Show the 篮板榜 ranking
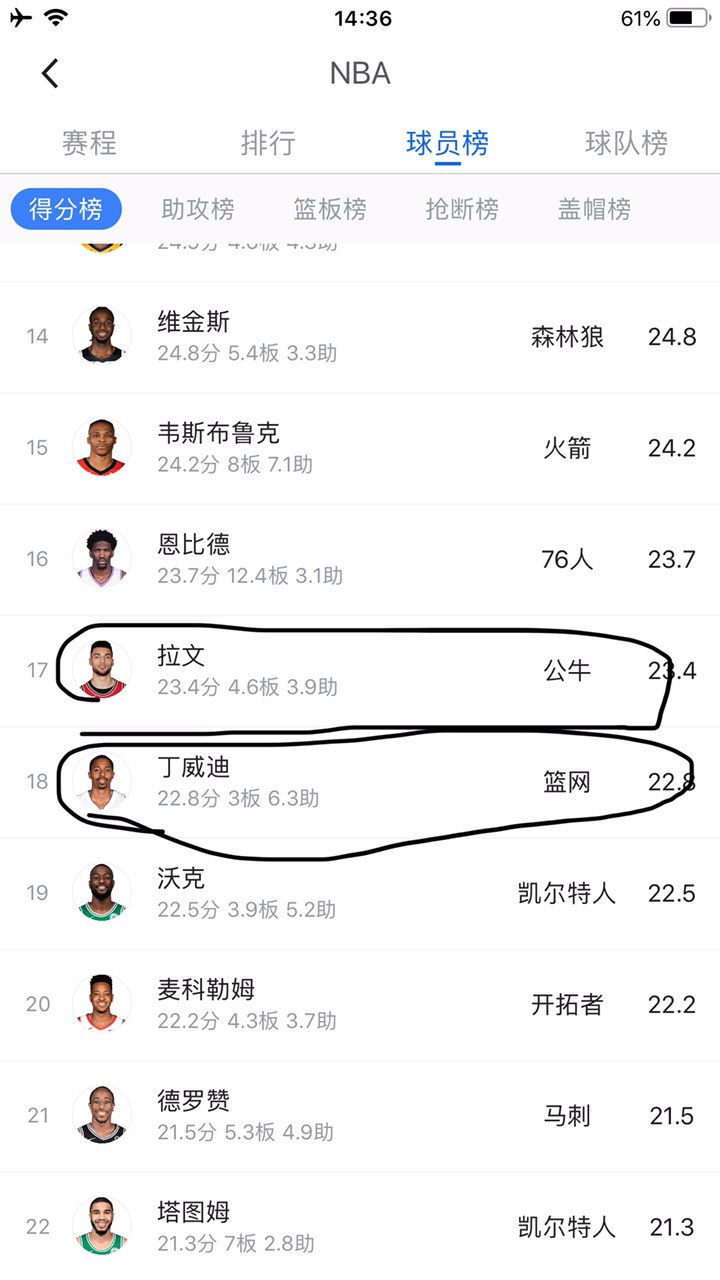This screenshot has height=1280, width=720. pos(330,209)
